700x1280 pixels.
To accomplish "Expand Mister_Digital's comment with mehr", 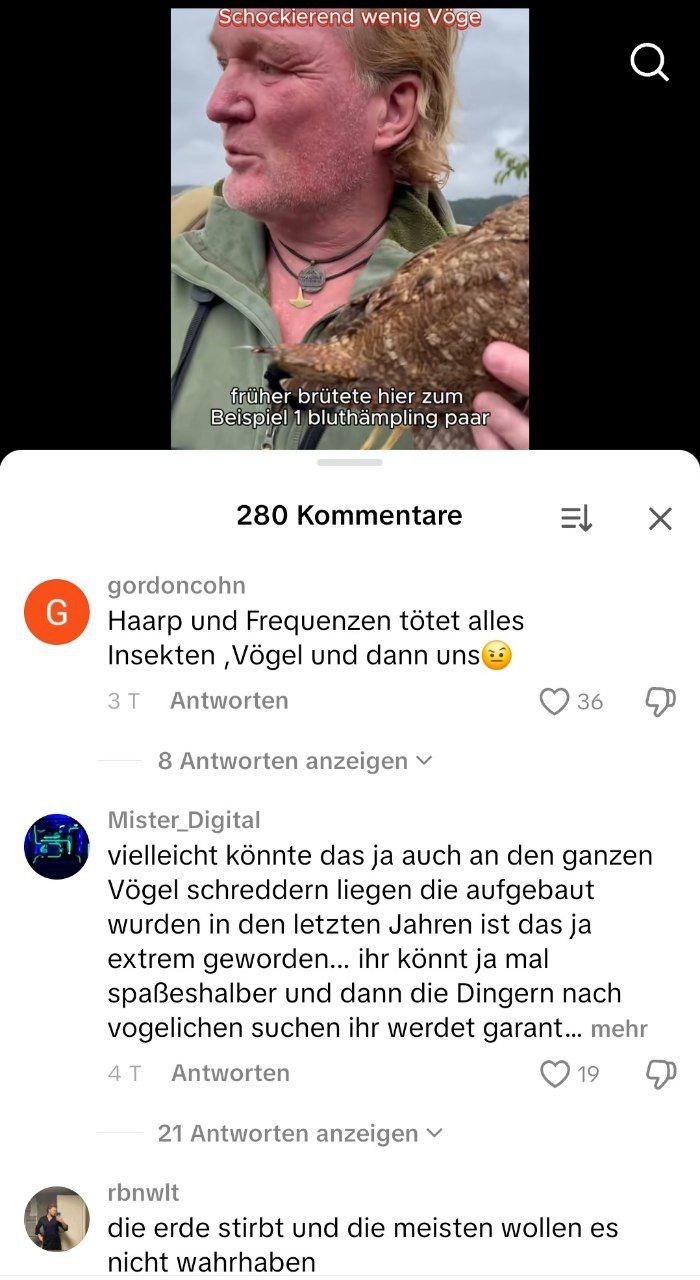I will (619, 1029).
